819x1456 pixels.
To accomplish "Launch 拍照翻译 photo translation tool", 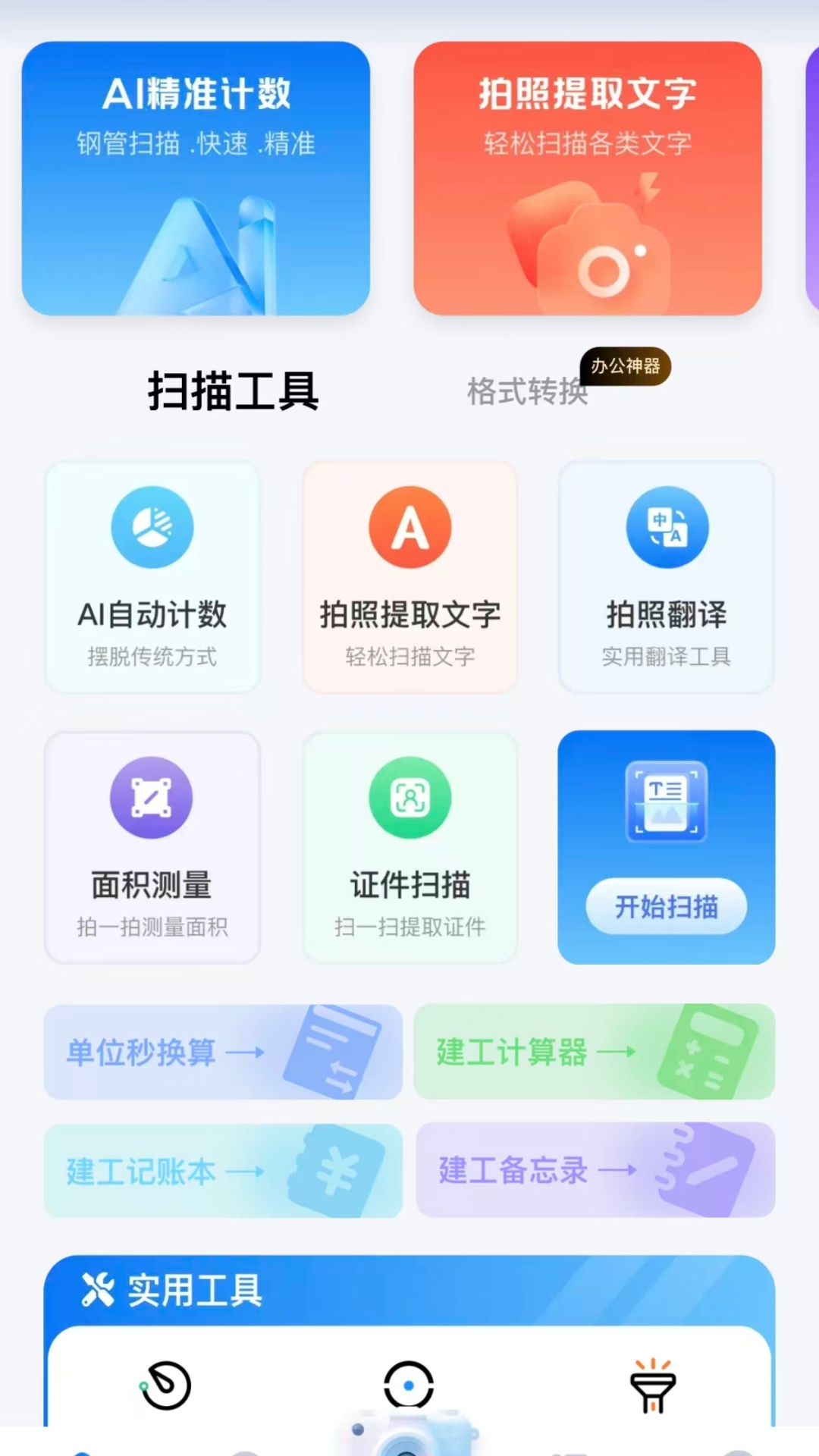I will [x=666, y=526].
